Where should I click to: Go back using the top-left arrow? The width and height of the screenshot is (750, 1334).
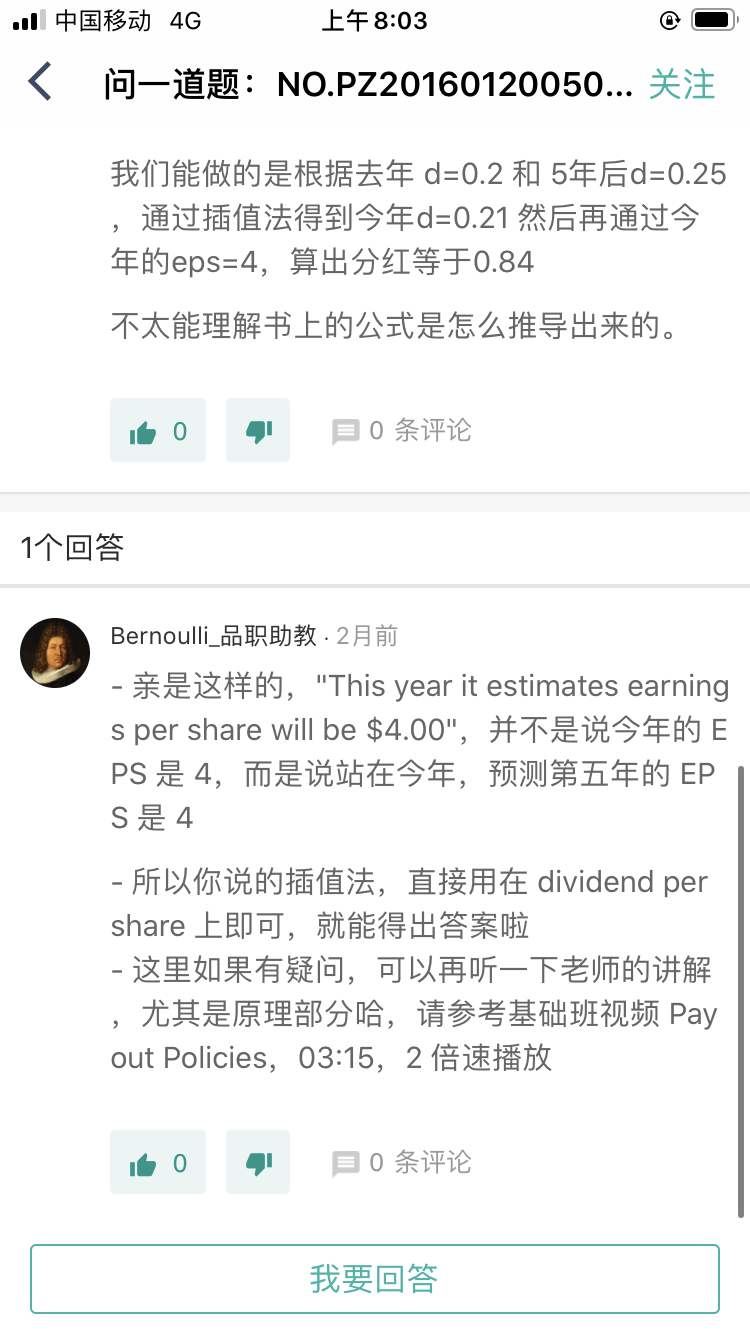[40, 82]
